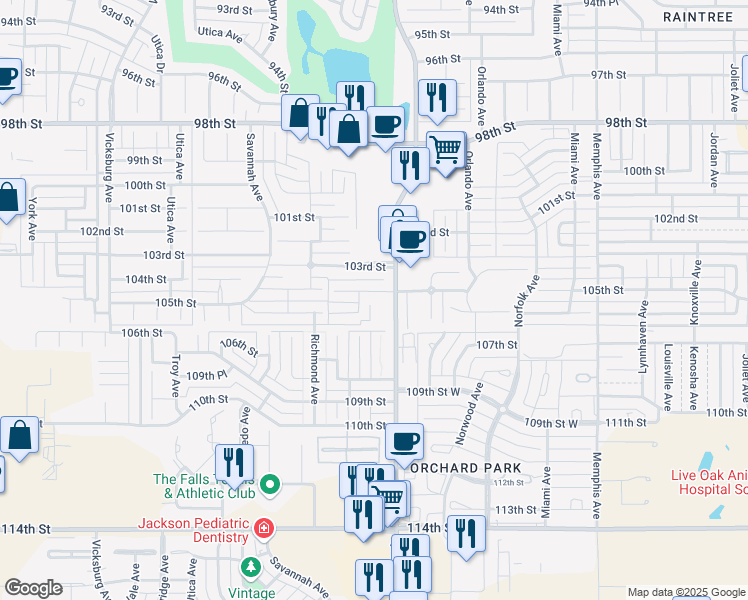Tap The Falls & Athletic Club pin
Image resolution: width=748 pixels, height=600 pixels.
[269, 487]
